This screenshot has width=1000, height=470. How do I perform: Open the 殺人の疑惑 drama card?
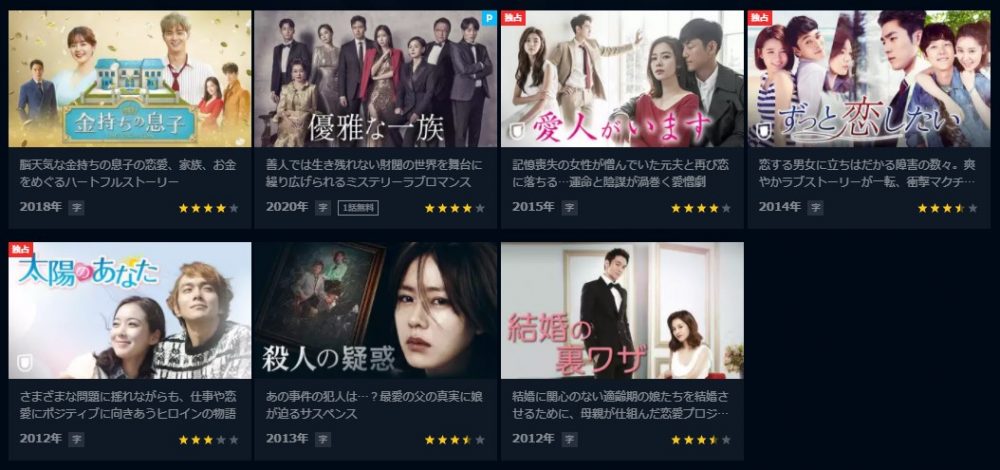point(376,311)
